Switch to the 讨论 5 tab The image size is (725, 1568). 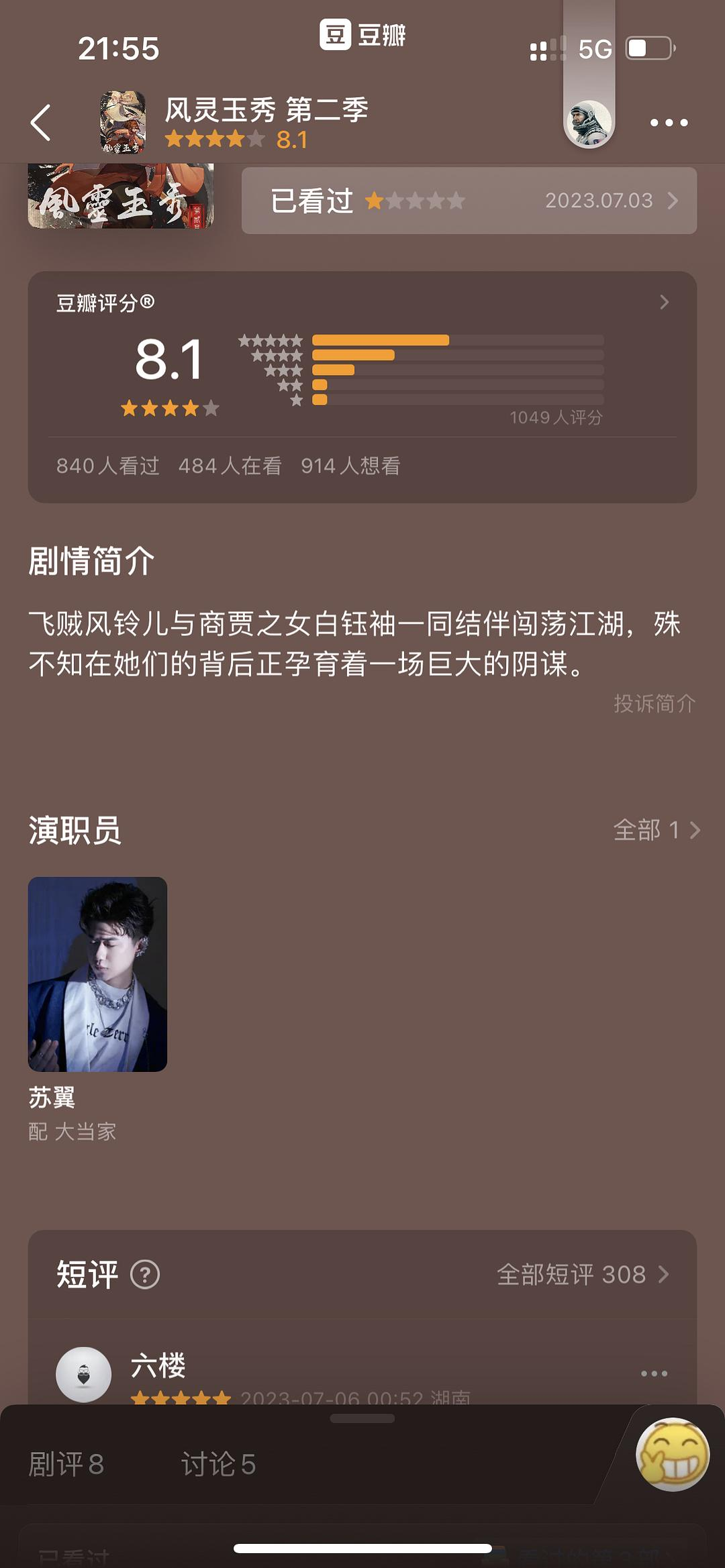(x=218, y=1464)
